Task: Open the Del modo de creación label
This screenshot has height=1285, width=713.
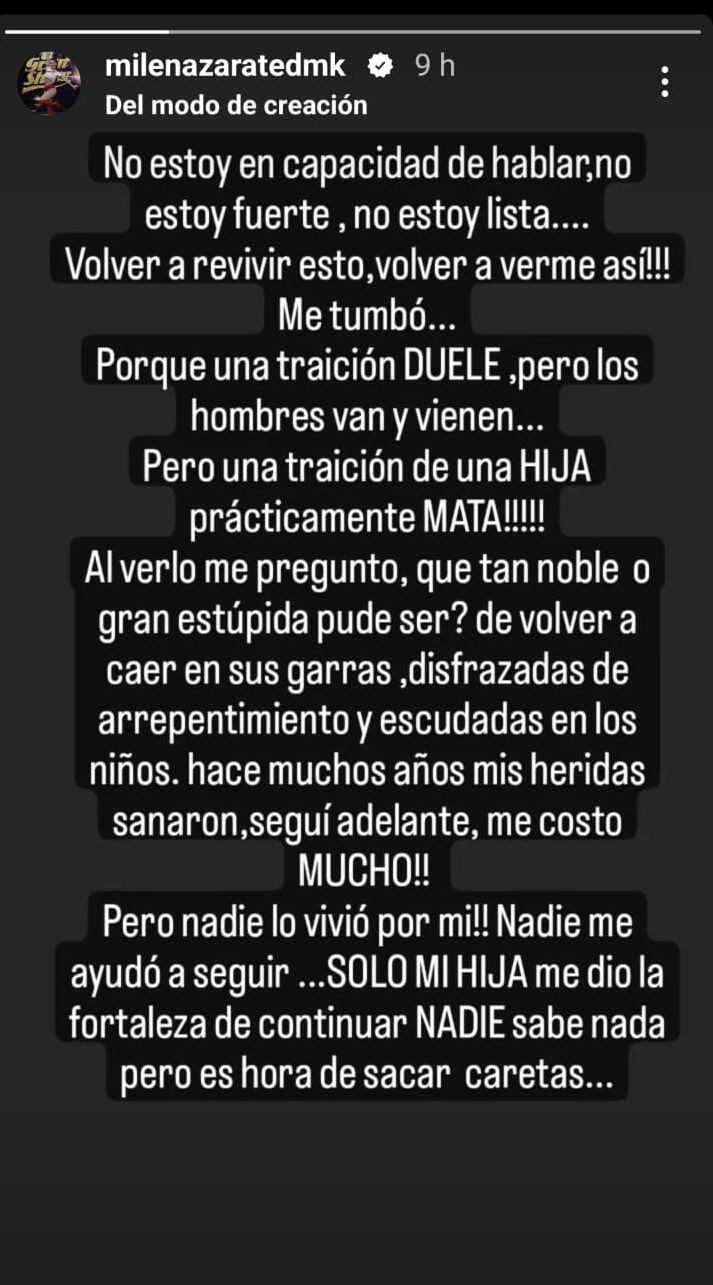Action: pos(236,105)
